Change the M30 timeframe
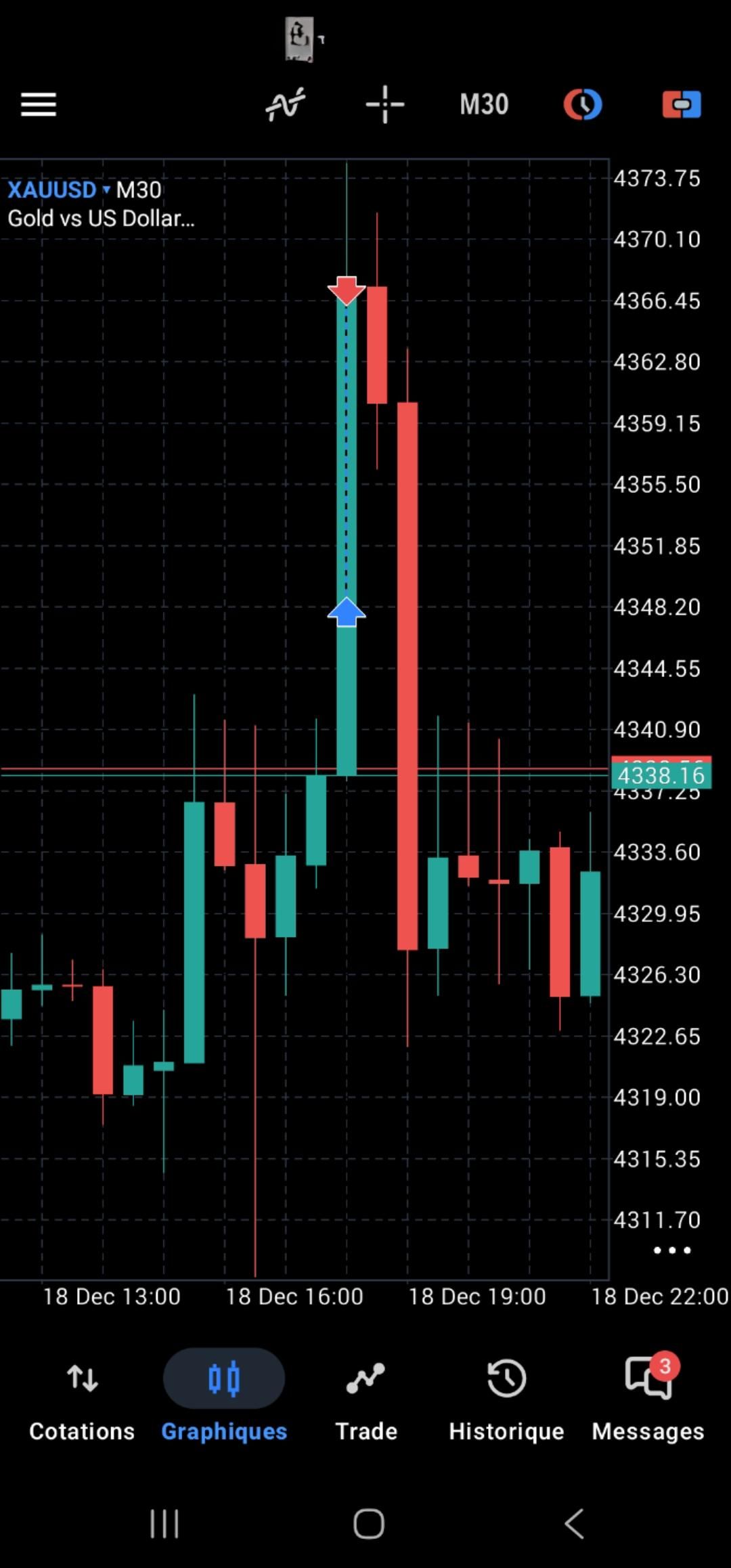 (x=484, y=105)
